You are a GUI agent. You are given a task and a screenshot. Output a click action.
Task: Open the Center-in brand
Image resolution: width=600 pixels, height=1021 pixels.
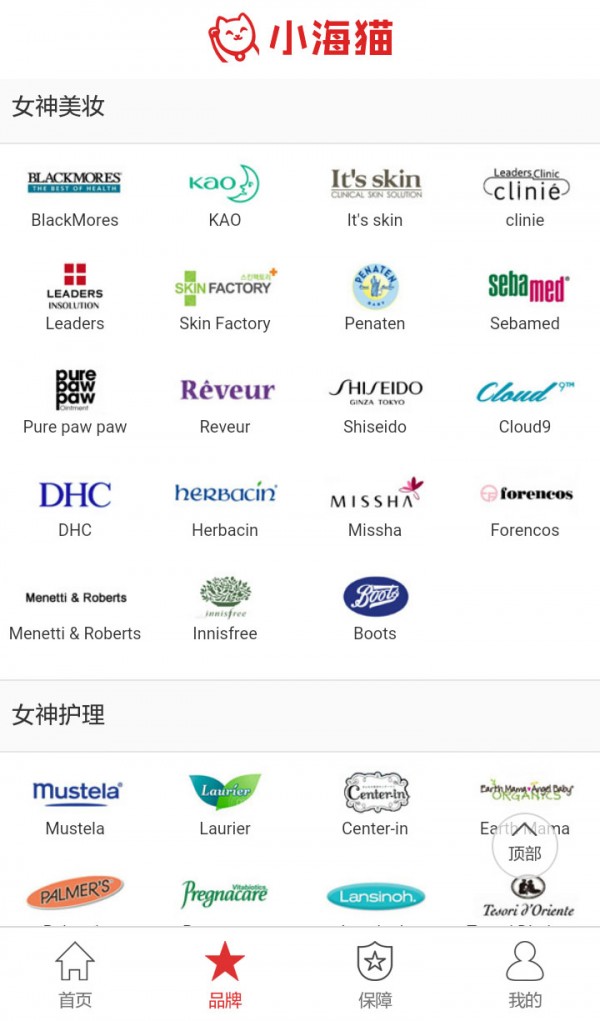pos(375,805)
